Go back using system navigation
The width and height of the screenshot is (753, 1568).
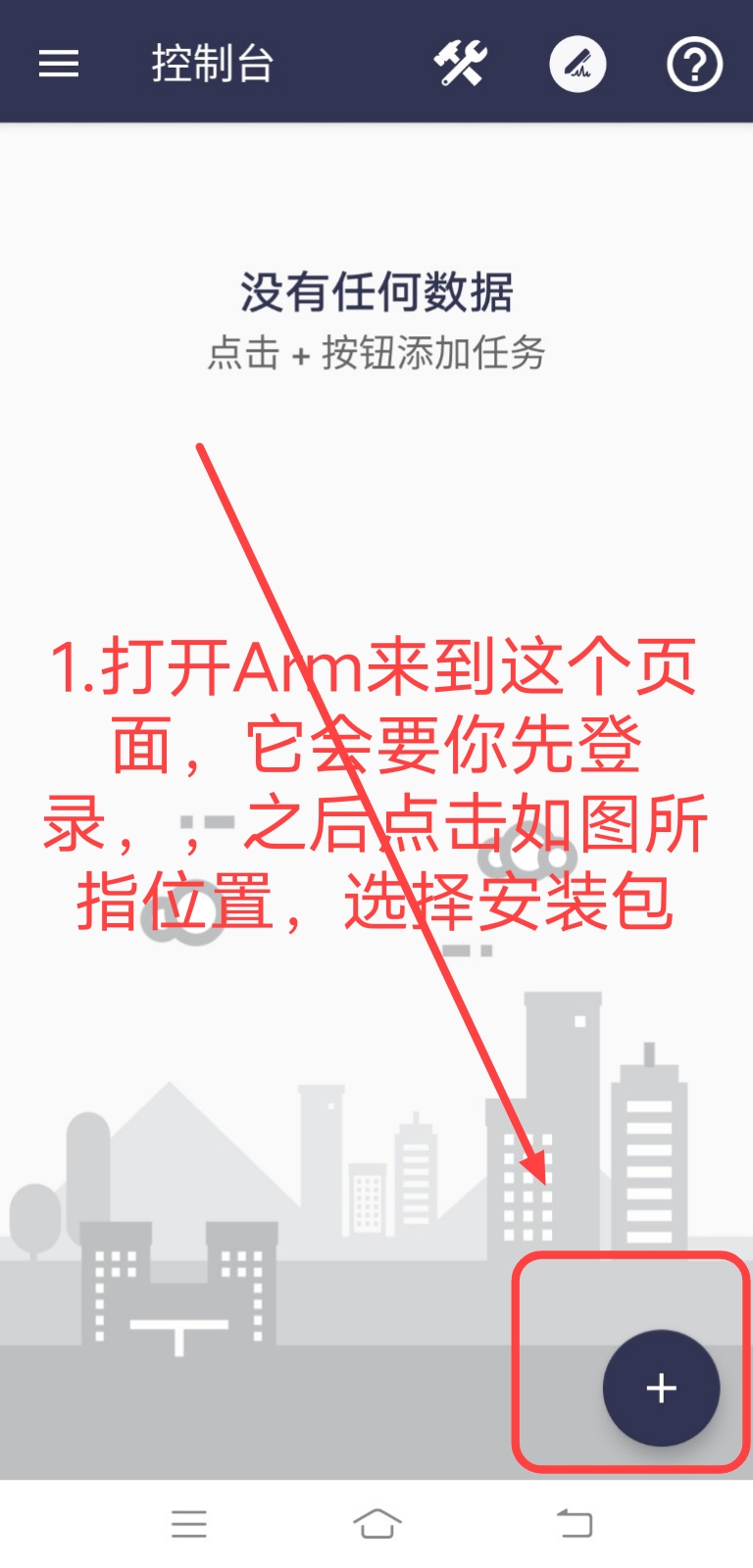pos(575,1524)
